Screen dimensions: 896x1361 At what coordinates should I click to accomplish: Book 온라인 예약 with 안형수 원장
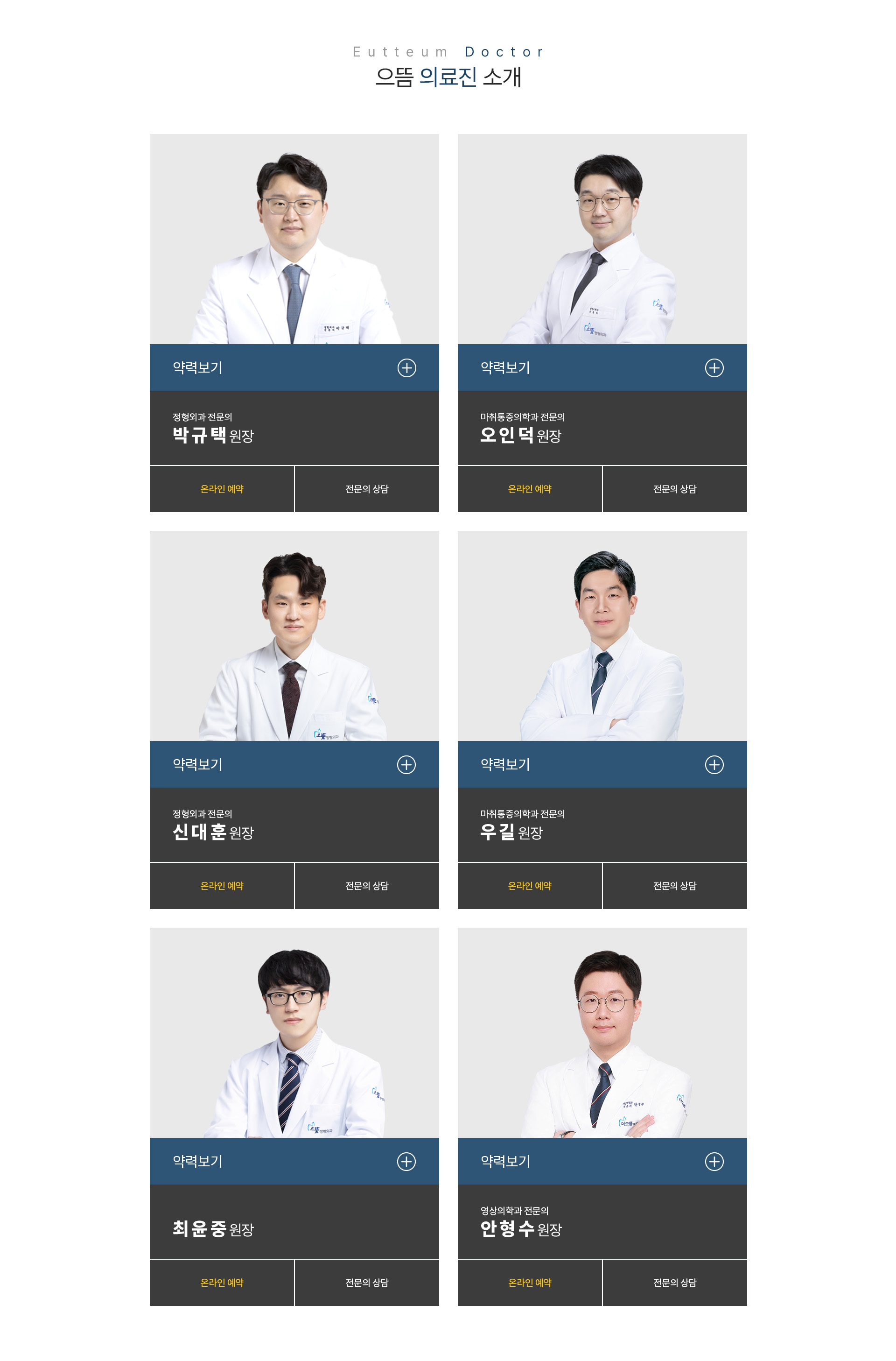[530, 1283]
